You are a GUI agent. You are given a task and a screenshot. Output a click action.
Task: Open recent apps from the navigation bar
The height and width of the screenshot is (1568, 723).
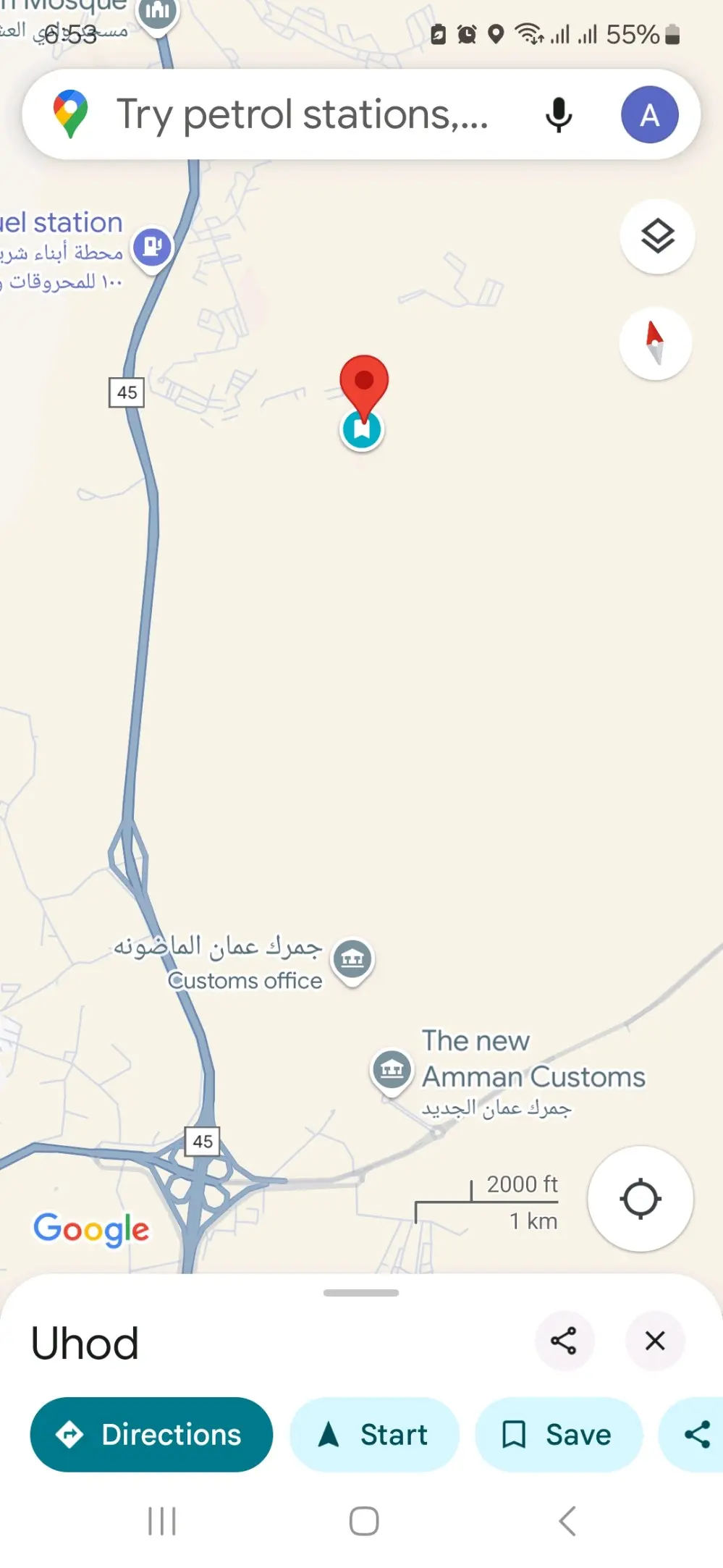coord(161,1521)
